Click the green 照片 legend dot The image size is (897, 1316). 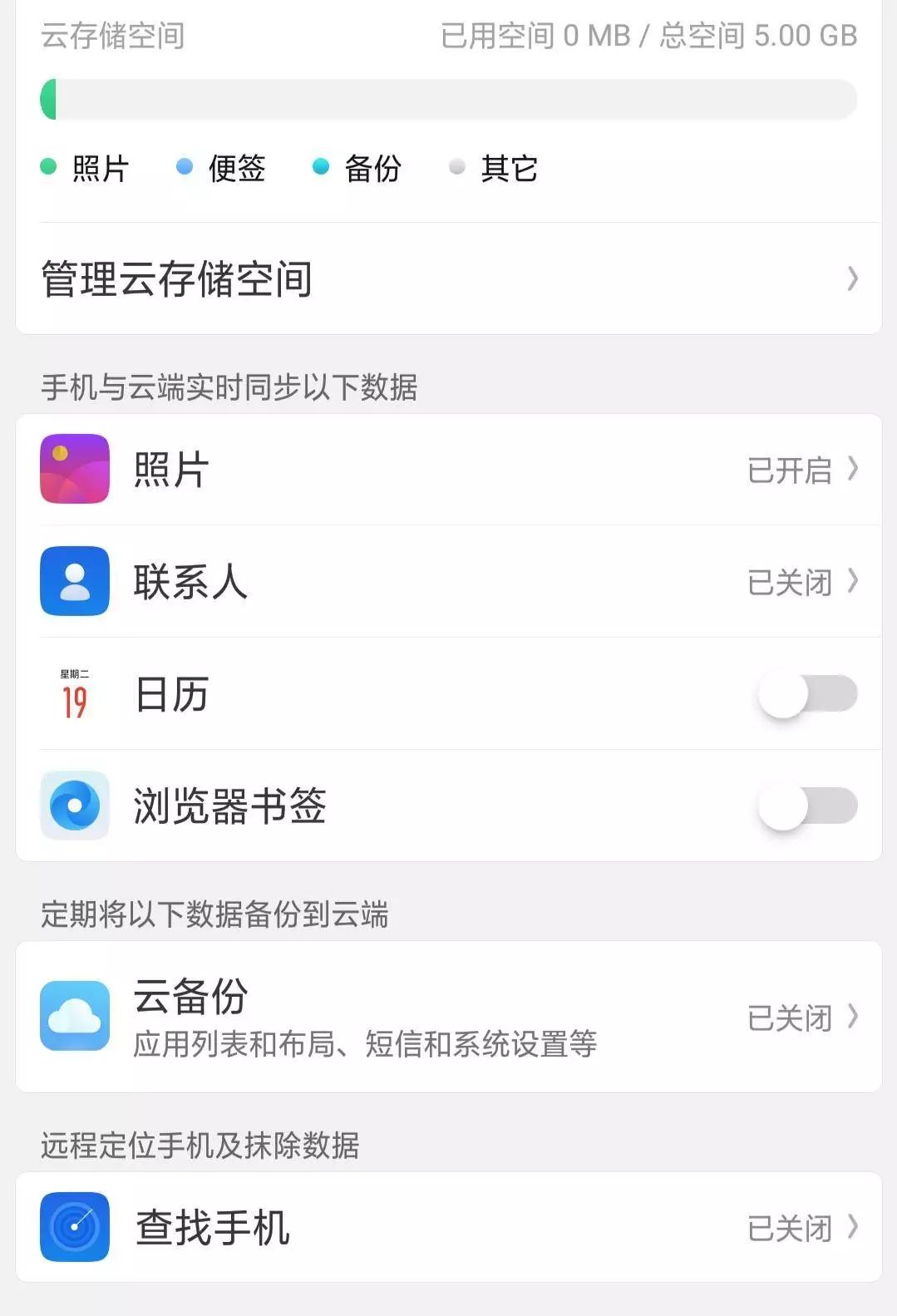click(x=47, y=167)
